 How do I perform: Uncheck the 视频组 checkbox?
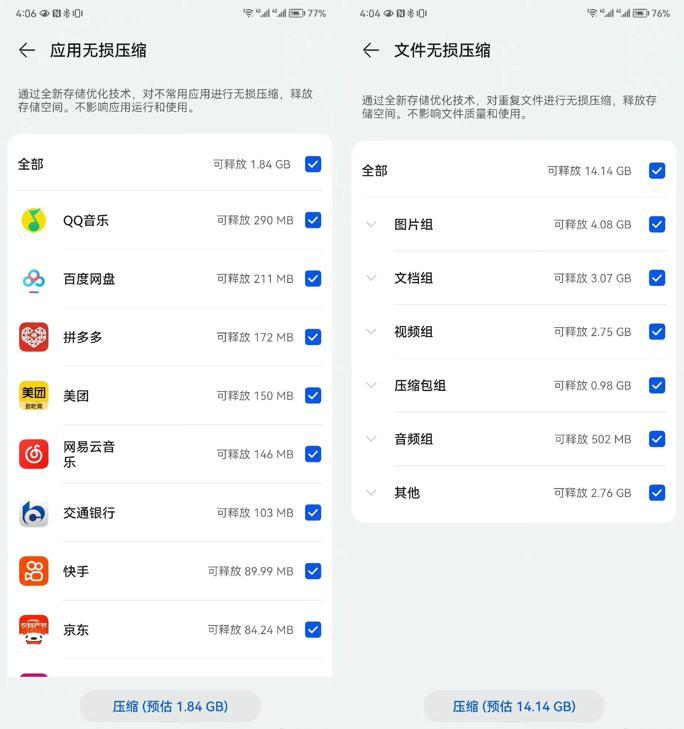(657, 332)
